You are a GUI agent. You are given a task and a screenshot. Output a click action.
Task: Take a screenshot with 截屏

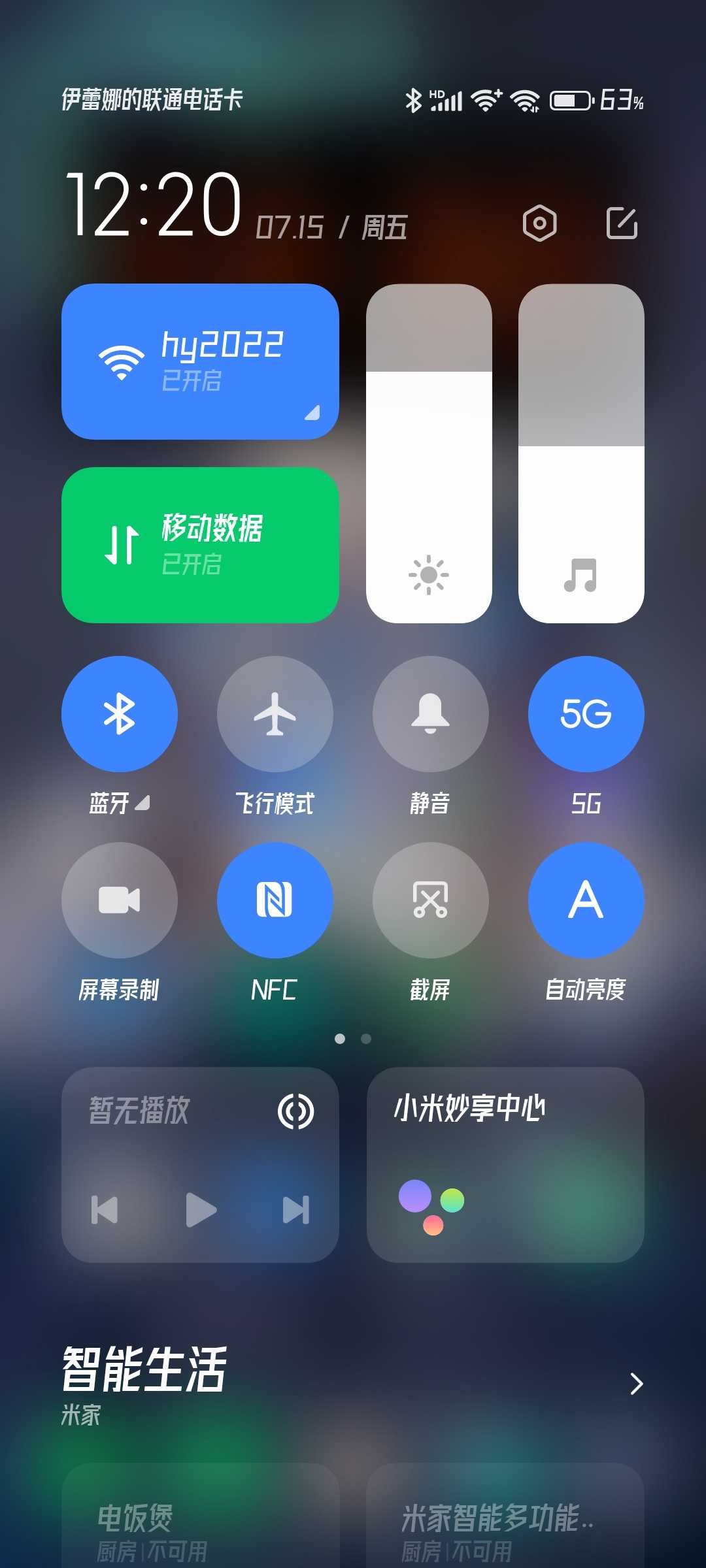coord(430,900)
